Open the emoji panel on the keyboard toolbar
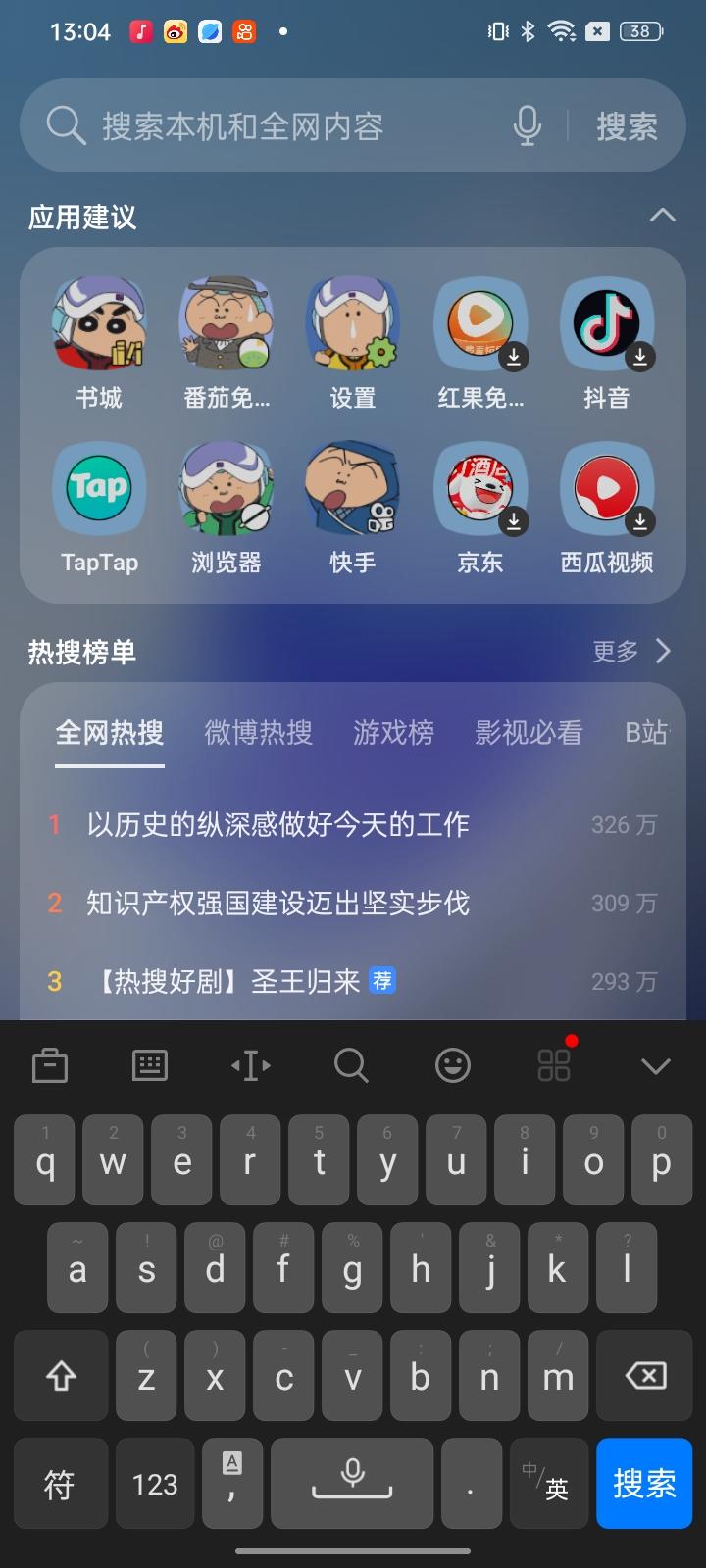Screen dimensions: 706x1568 pos(453,1065)
